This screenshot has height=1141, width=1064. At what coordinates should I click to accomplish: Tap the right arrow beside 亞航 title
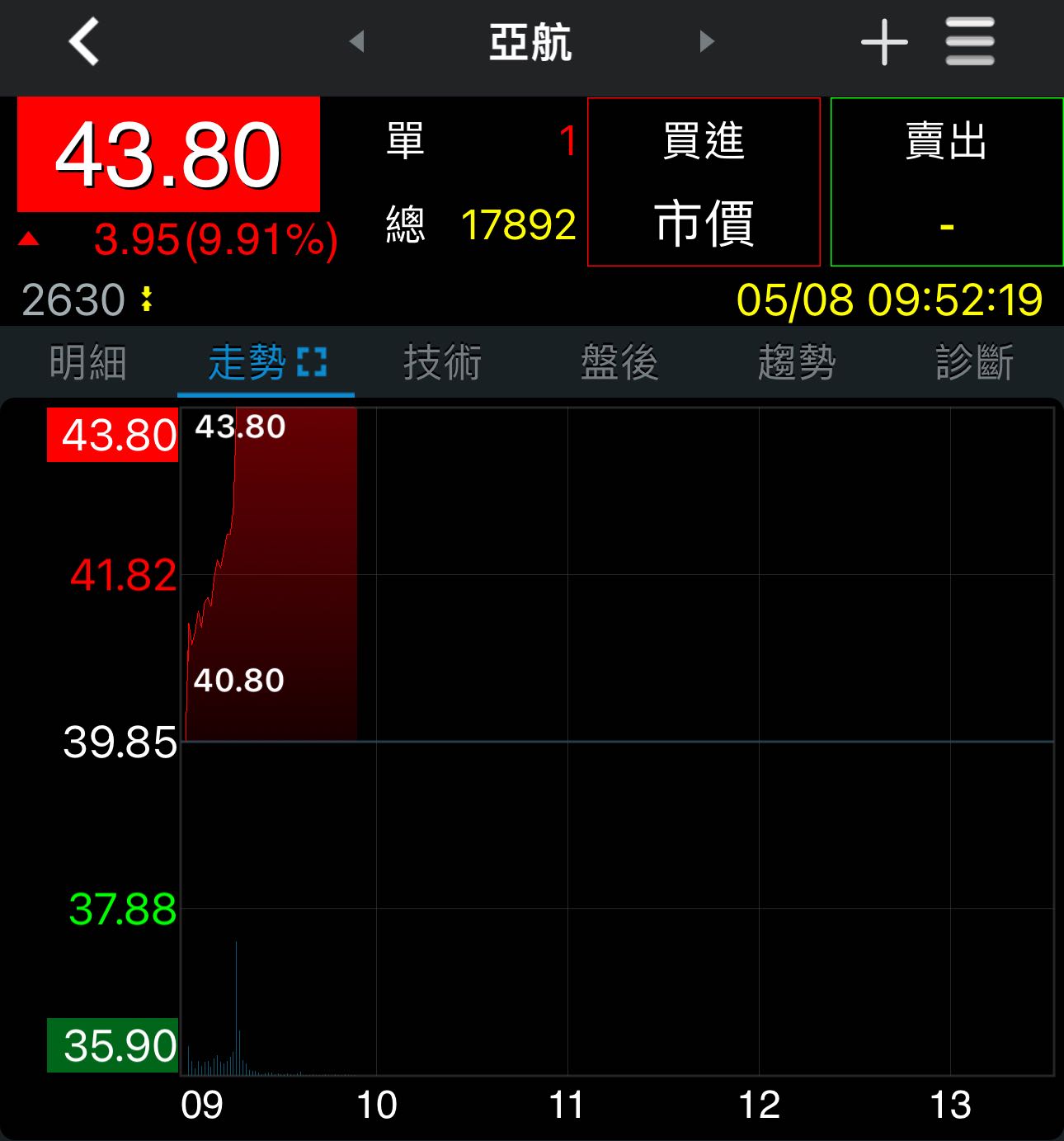click(x=705, y=41)
